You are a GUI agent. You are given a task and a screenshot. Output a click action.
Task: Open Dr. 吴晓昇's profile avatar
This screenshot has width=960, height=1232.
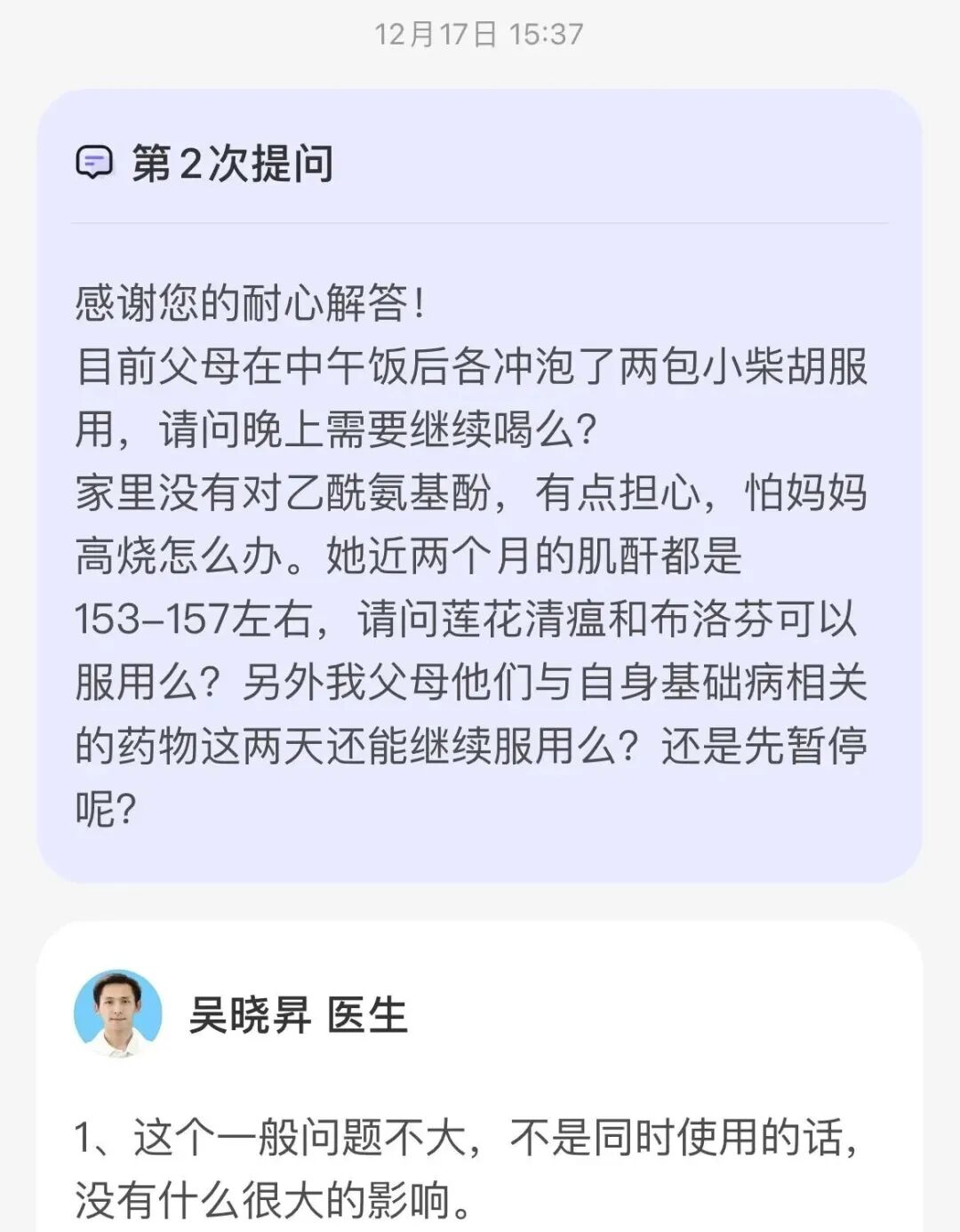click(x=117, y=1013)
